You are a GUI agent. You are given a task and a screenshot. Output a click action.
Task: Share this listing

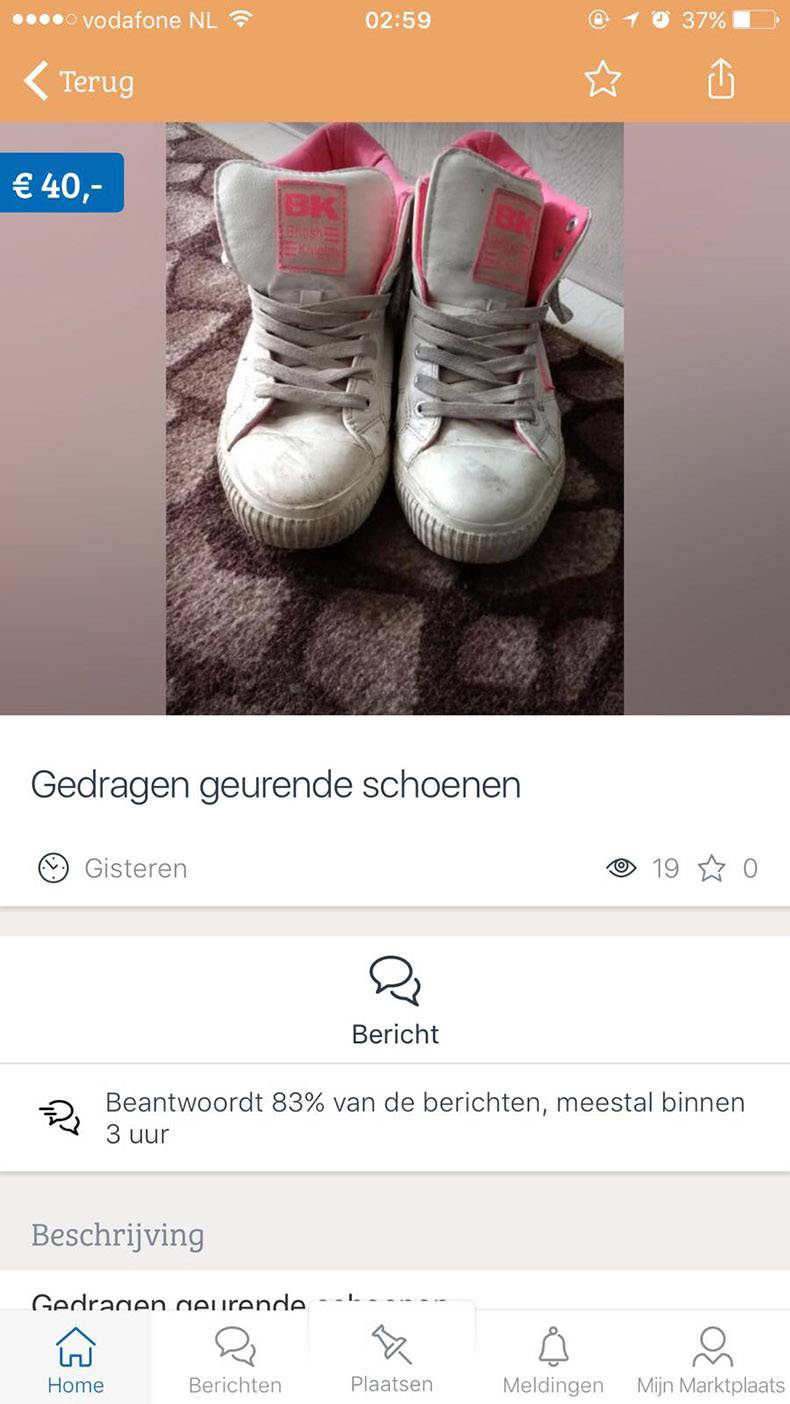(721, 79)
